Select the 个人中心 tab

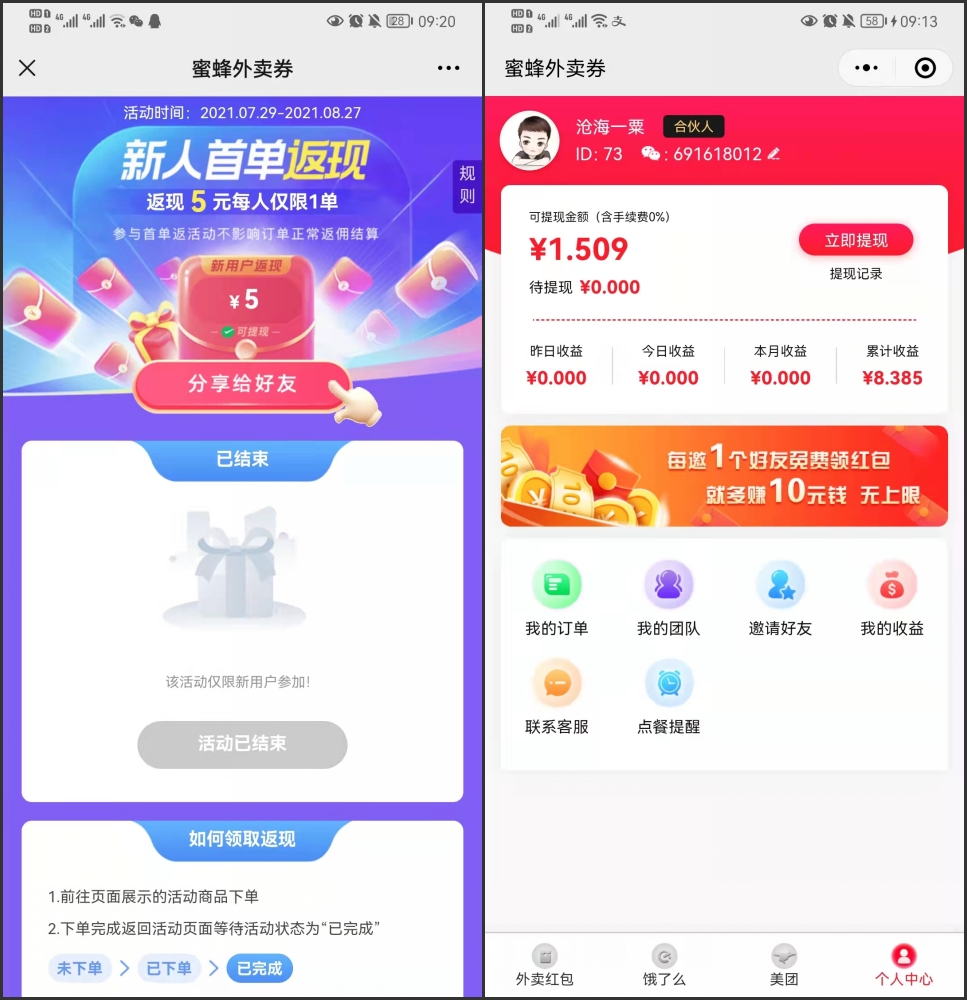tap(904, 966)
